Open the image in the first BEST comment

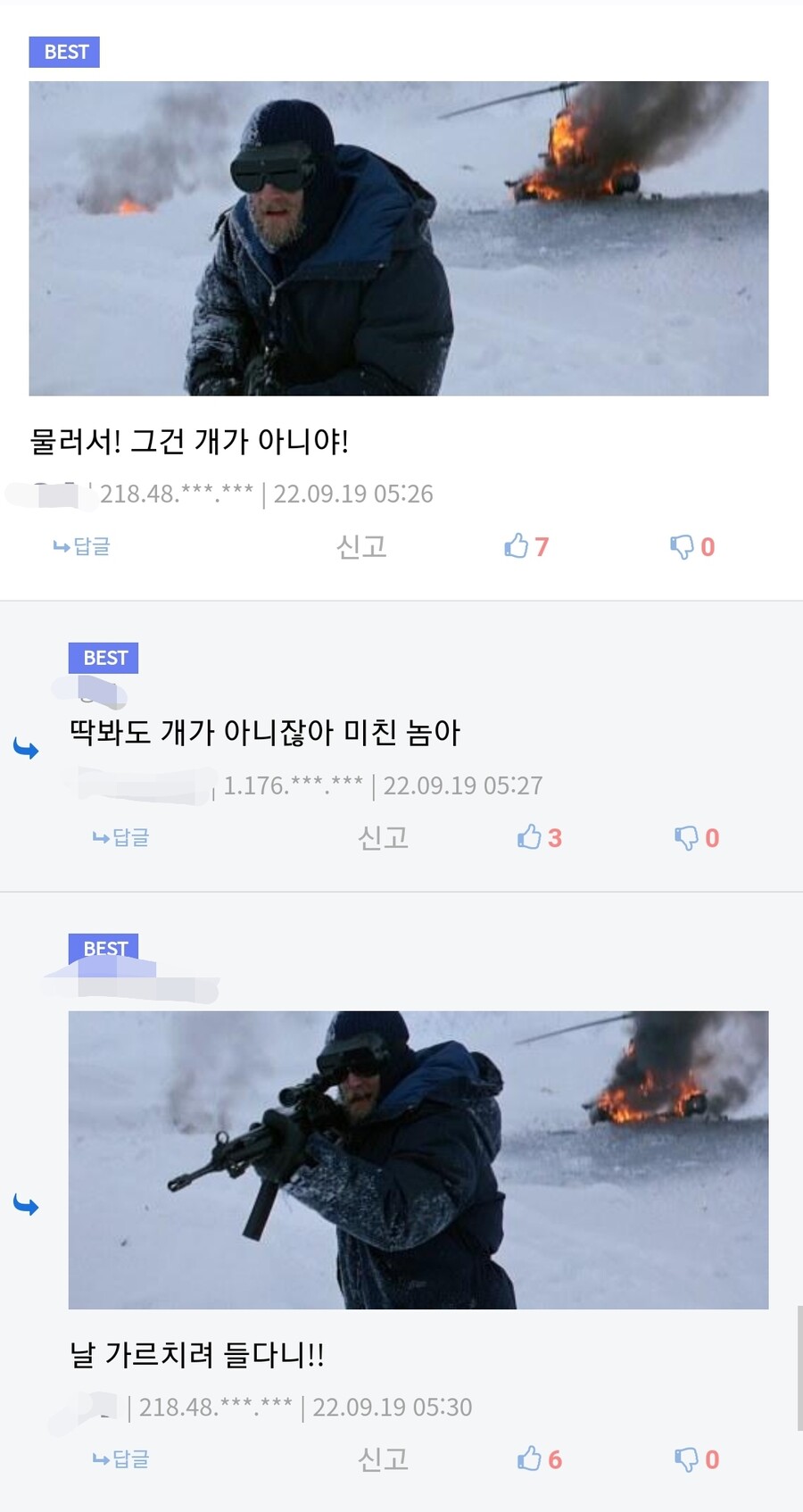(398, 238)
